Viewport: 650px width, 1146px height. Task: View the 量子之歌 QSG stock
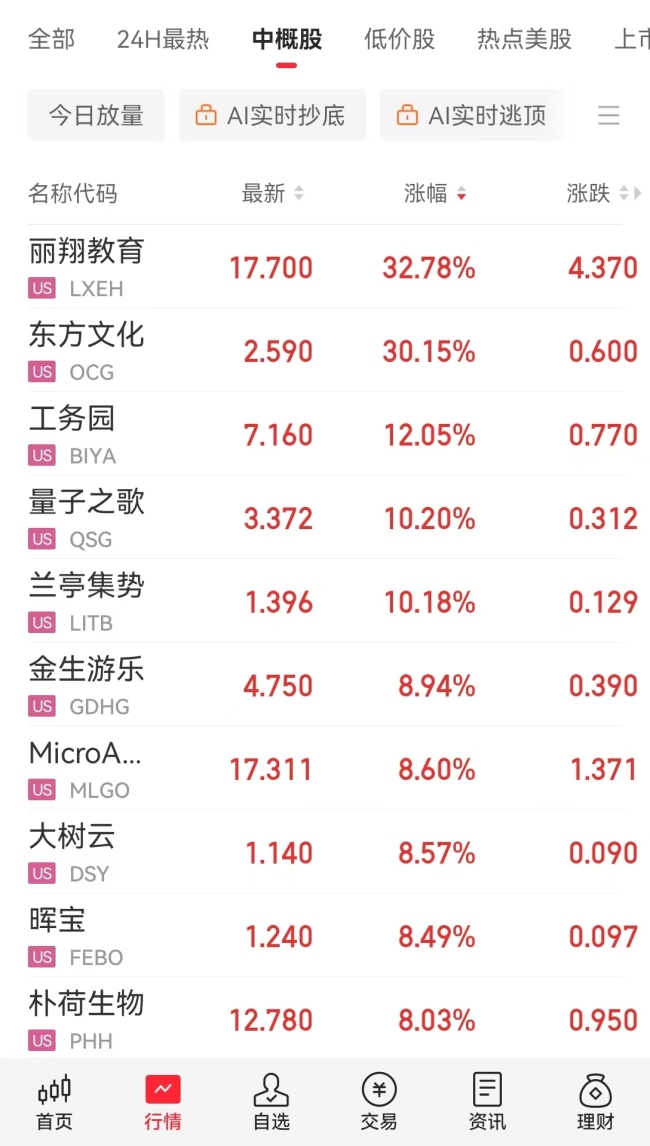click(x=325, y=518)
